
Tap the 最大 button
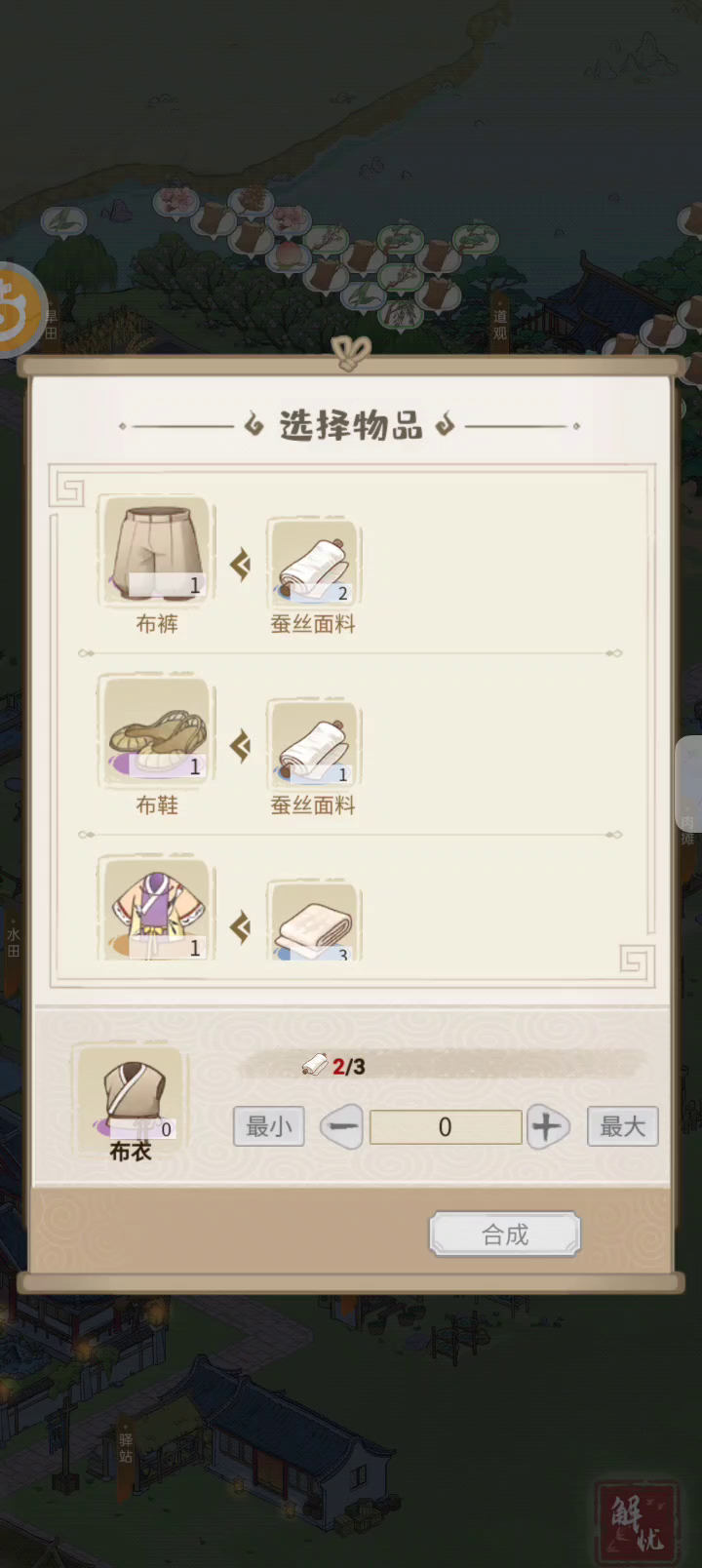click(622, 1126)
